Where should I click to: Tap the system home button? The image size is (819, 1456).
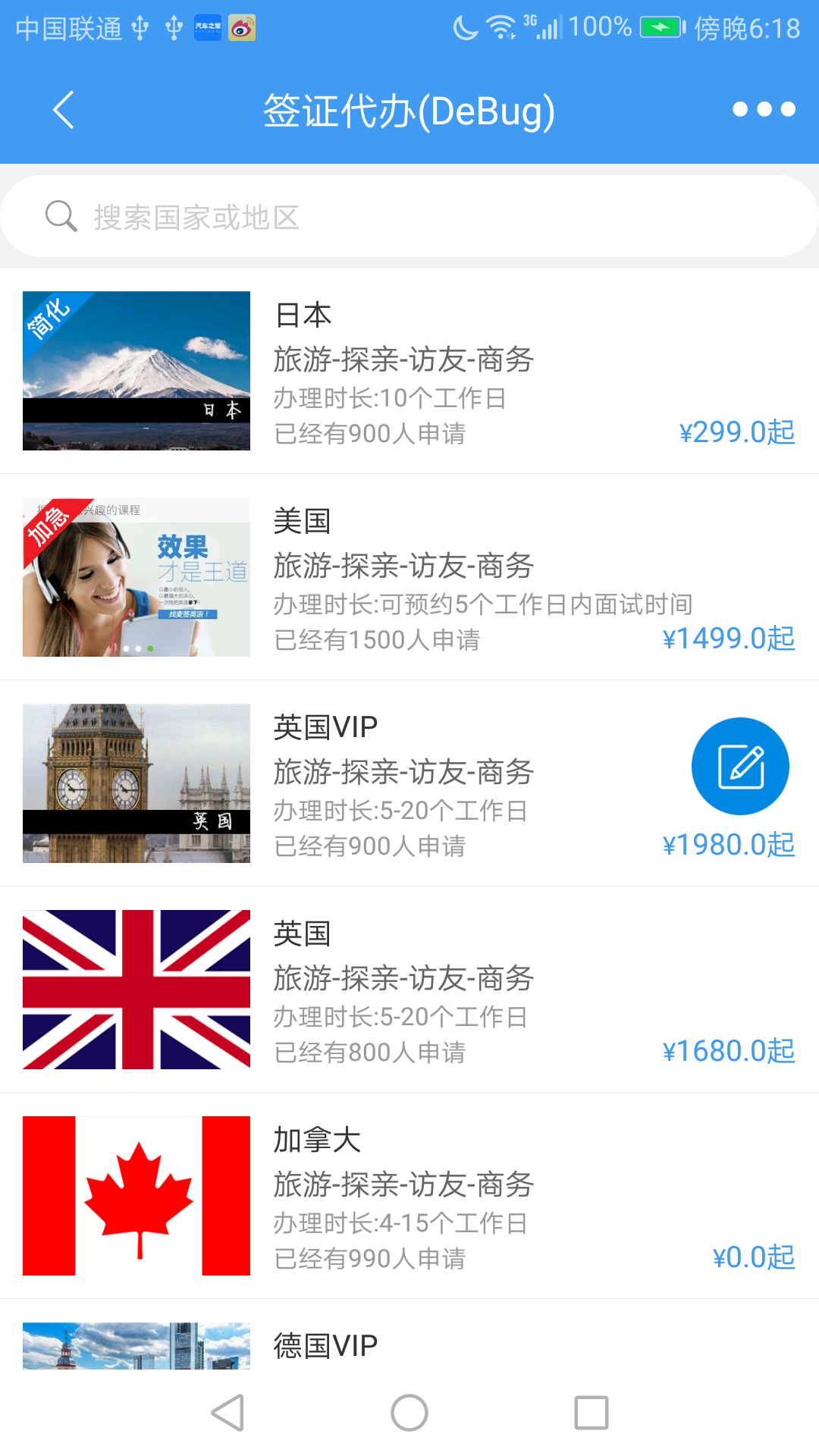click(x=409, y=1413)
